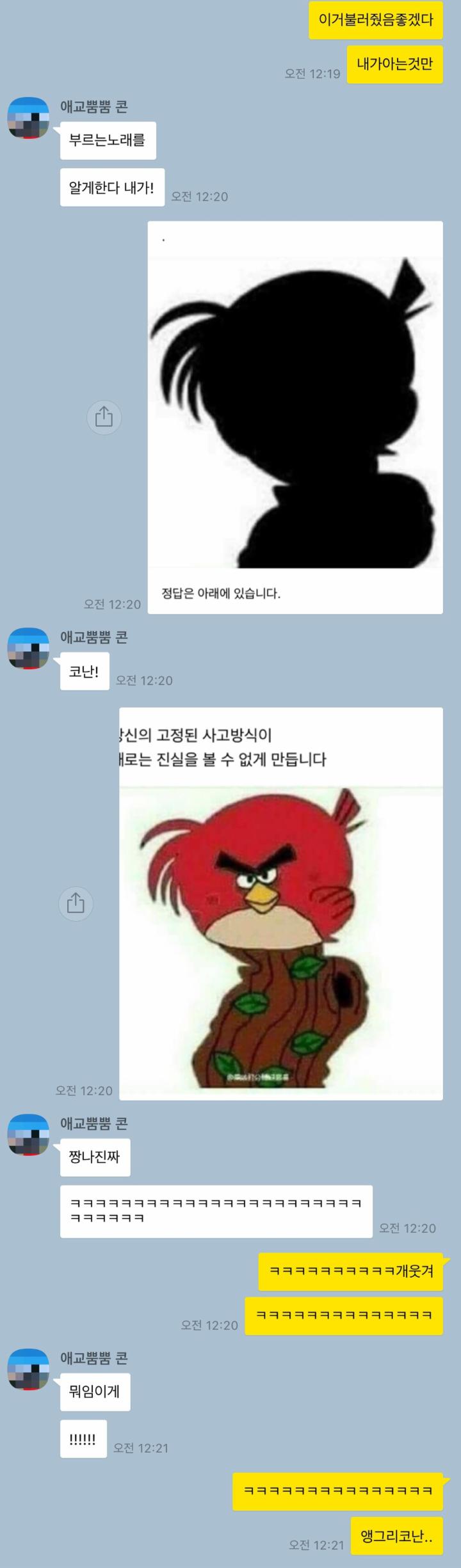Open sender's profile photo above 부르는노래를
This screenshot has width=461, height=1568.
(28, 118)
